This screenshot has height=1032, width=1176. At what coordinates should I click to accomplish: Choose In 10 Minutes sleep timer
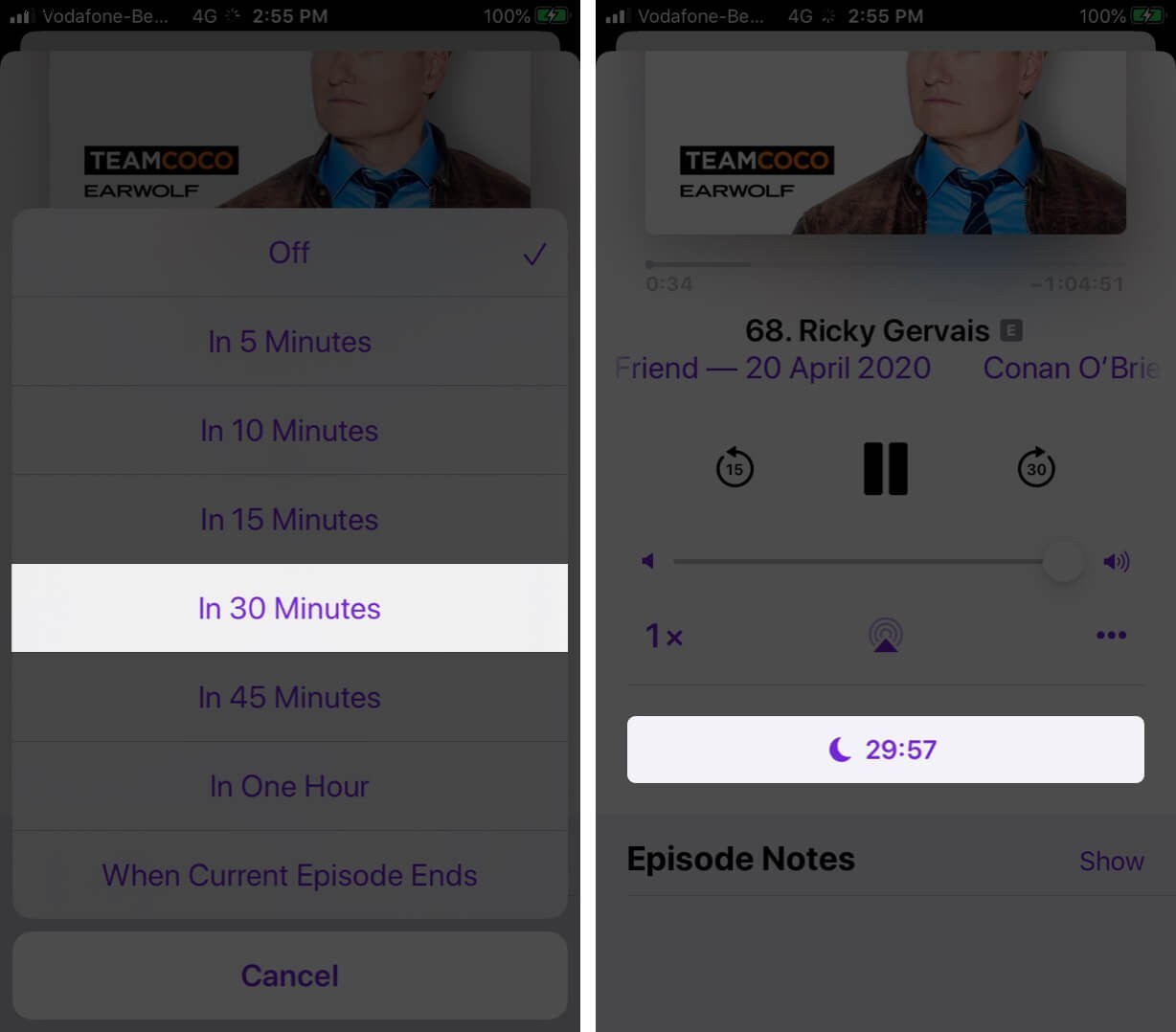289,431
